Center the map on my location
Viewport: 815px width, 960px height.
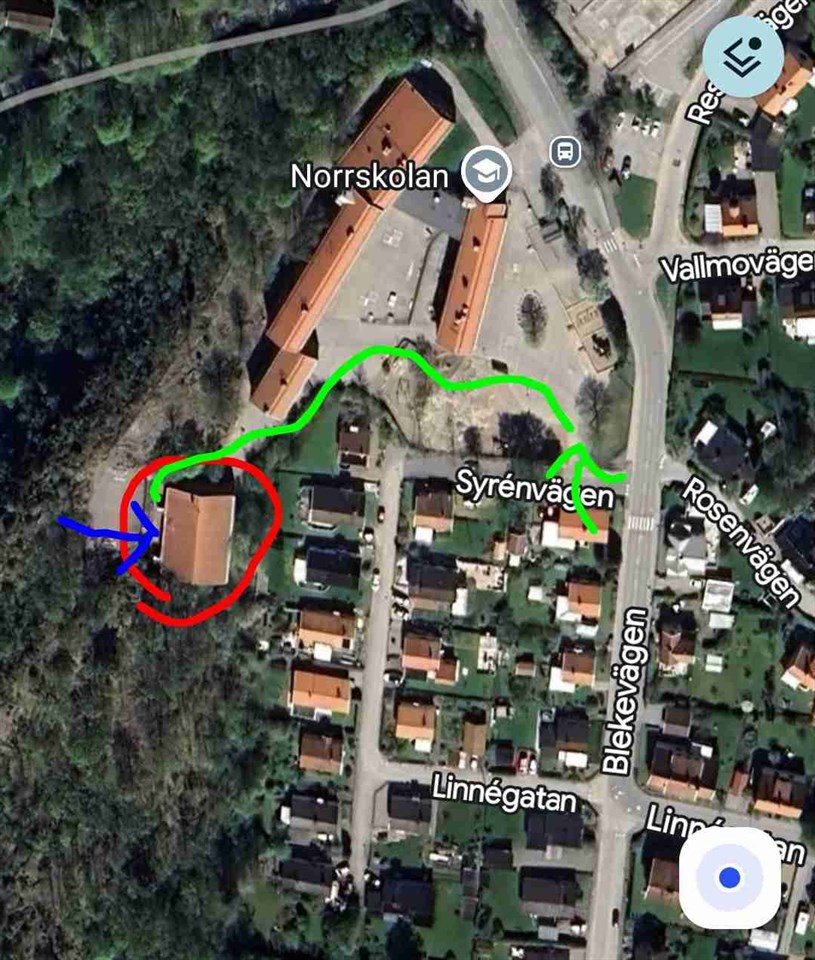[730, 878]
